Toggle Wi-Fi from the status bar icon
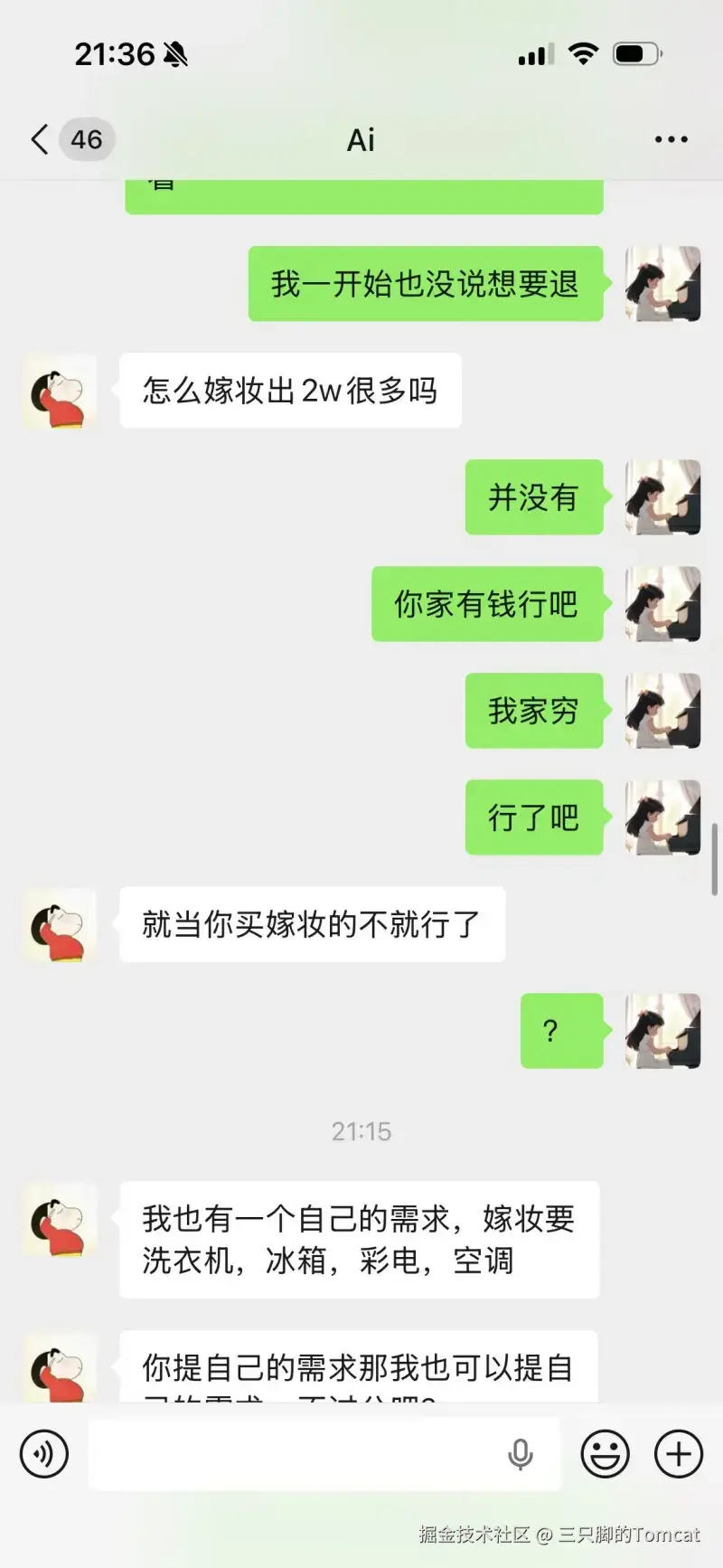Viewport: 723px width, 1568px height. (x=584, y=53)
